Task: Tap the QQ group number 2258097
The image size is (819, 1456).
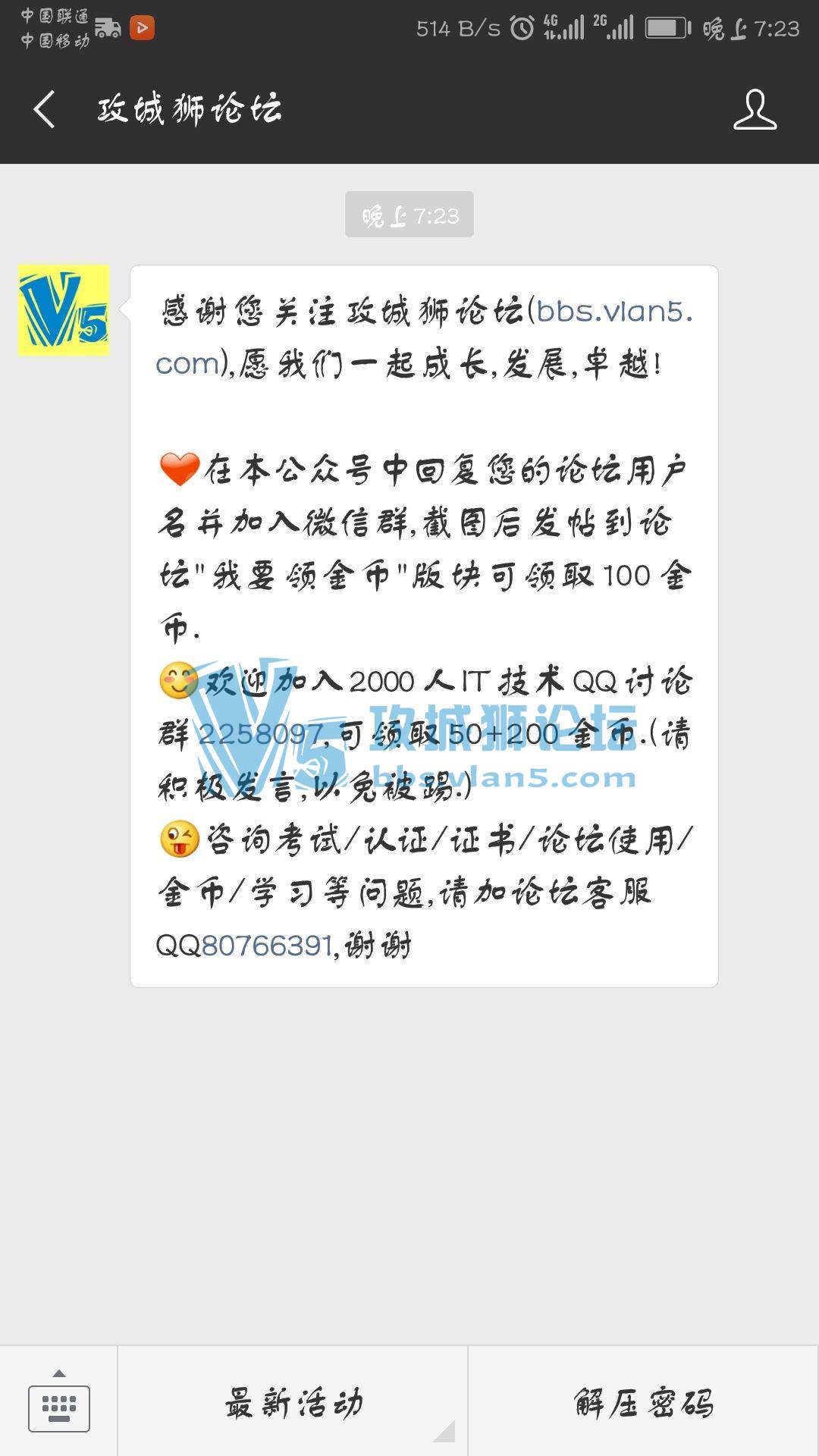Action: pos(262,734)
